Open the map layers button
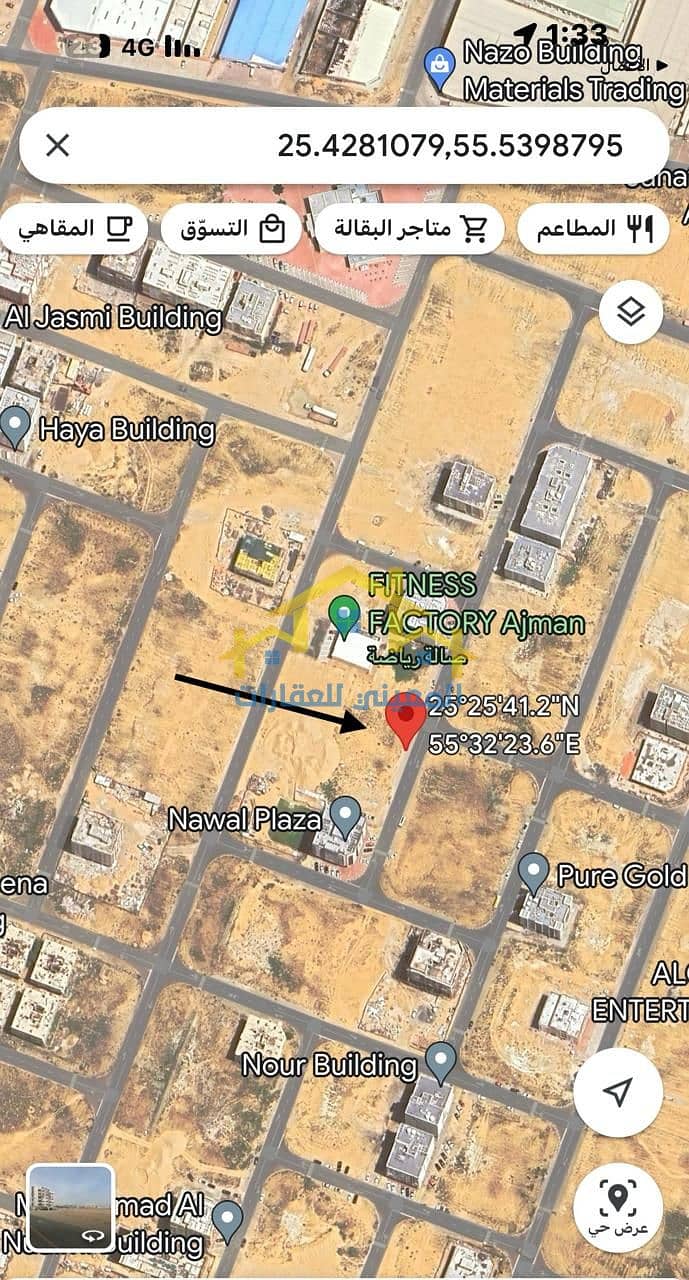Image resolution: width=689 pixels, height=1280 pixels. [630, 312]
